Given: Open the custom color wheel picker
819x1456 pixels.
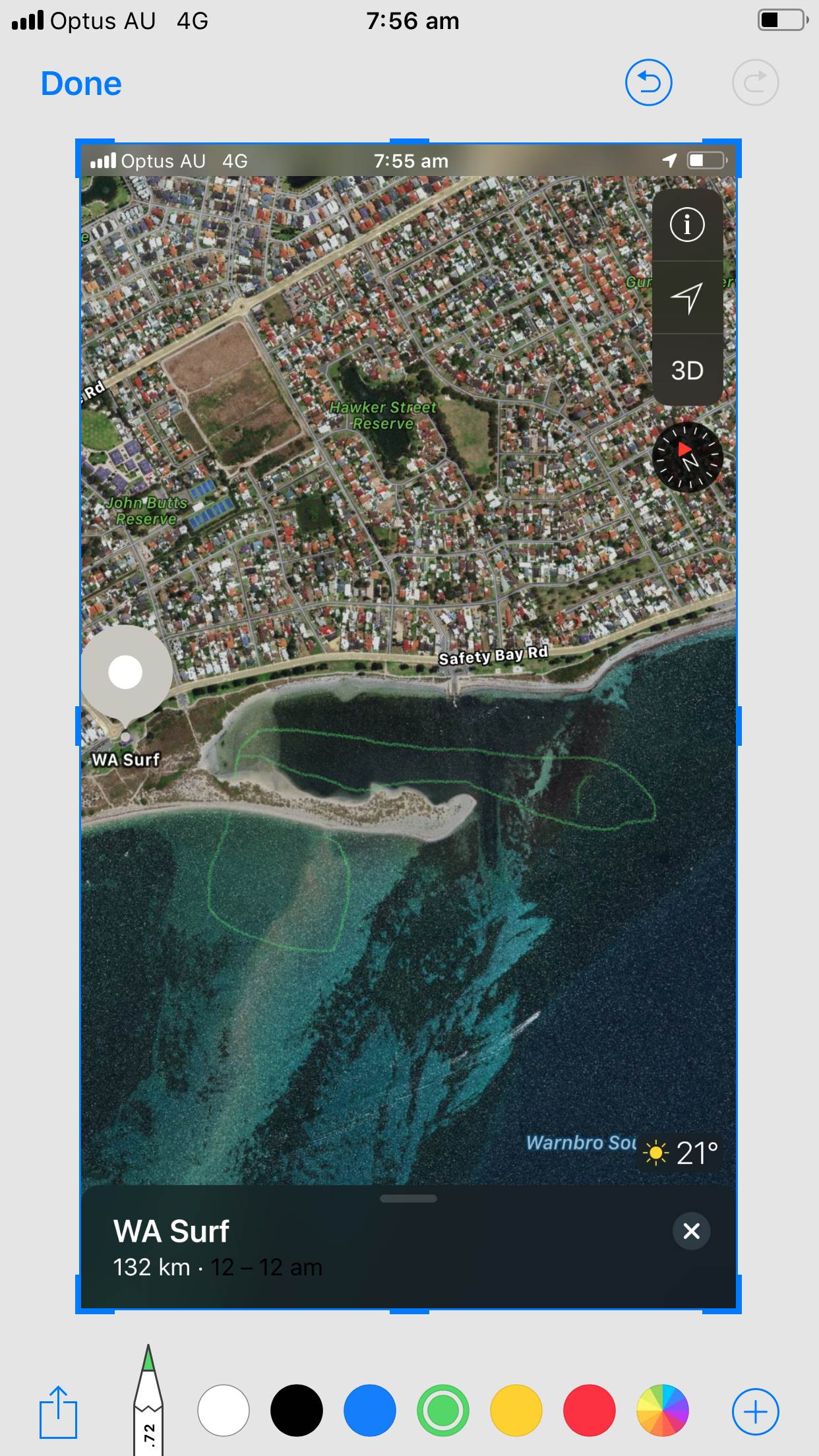Looking at the screenshot, I should pyautogui.click(x=663, y=1410).
